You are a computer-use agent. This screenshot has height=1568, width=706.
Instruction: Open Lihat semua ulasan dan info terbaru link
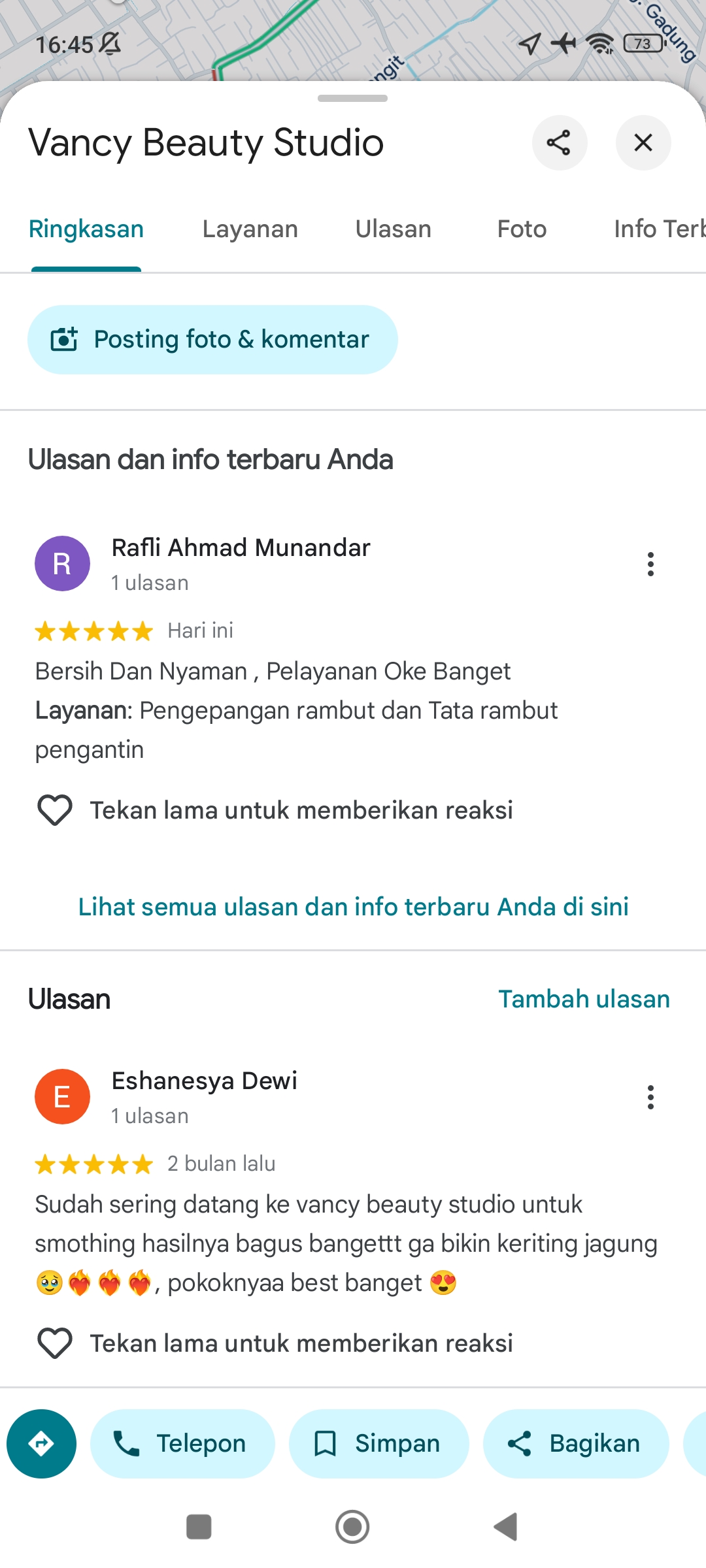coord(353,907)
